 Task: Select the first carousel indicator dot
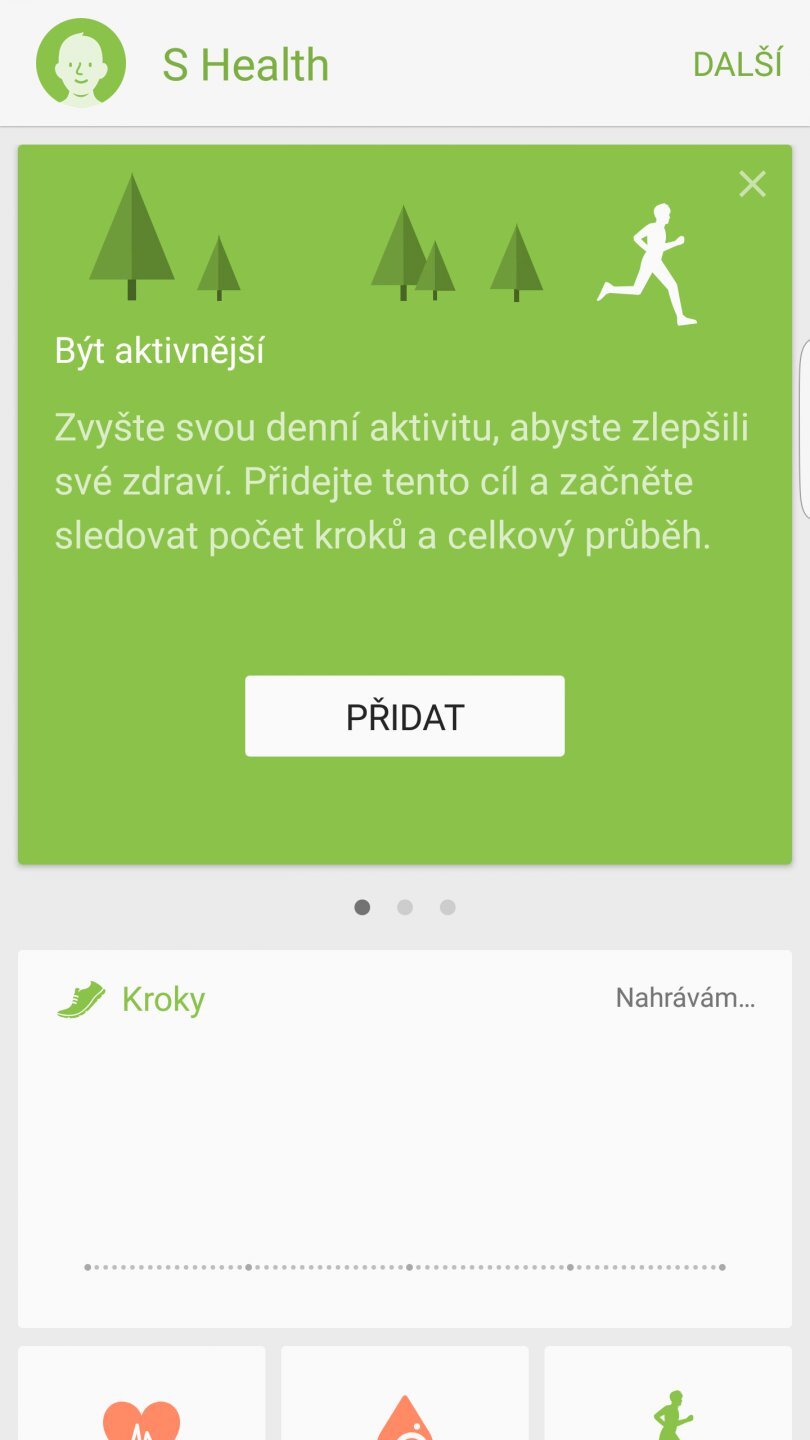pyautogui.click(x=362, y=907)
